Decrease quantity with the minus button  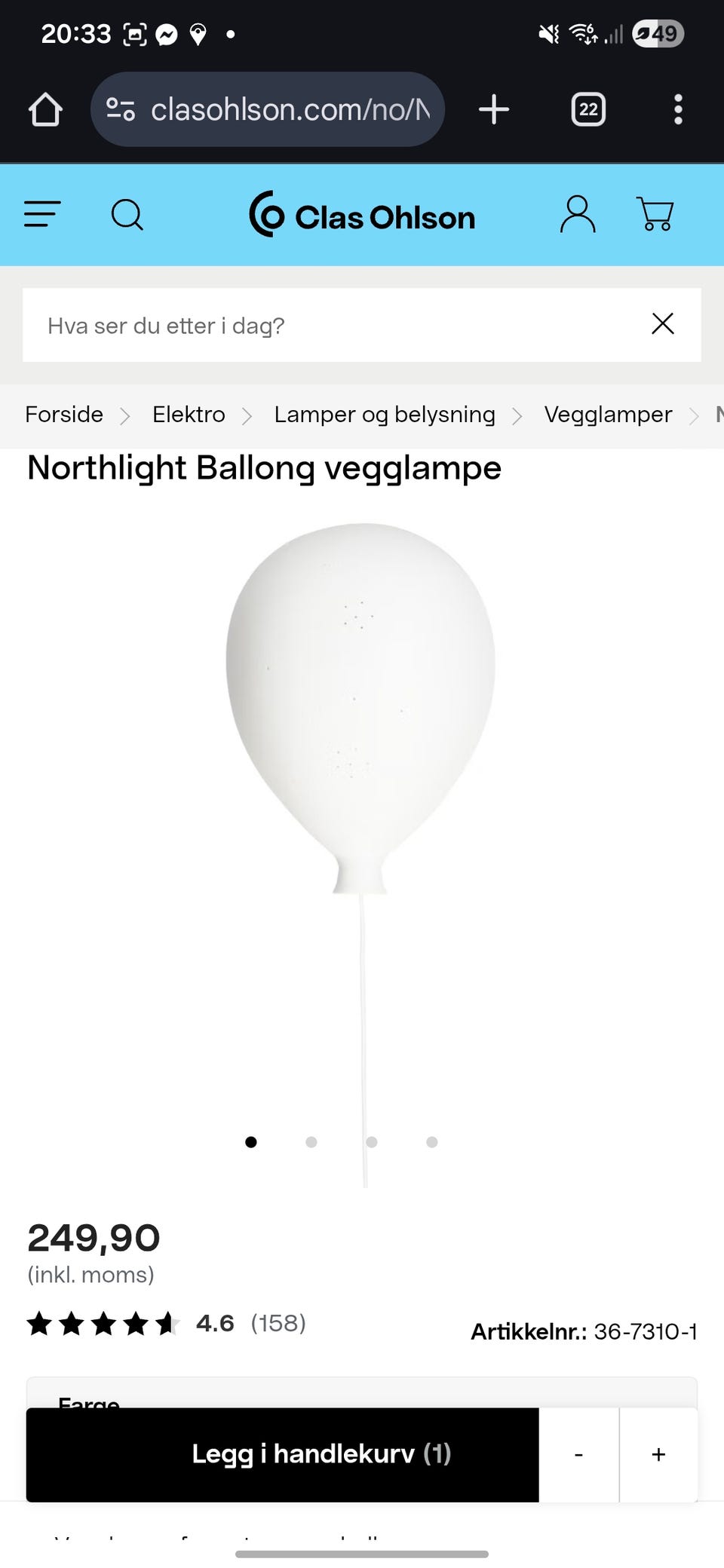(x=578, y=1455)
